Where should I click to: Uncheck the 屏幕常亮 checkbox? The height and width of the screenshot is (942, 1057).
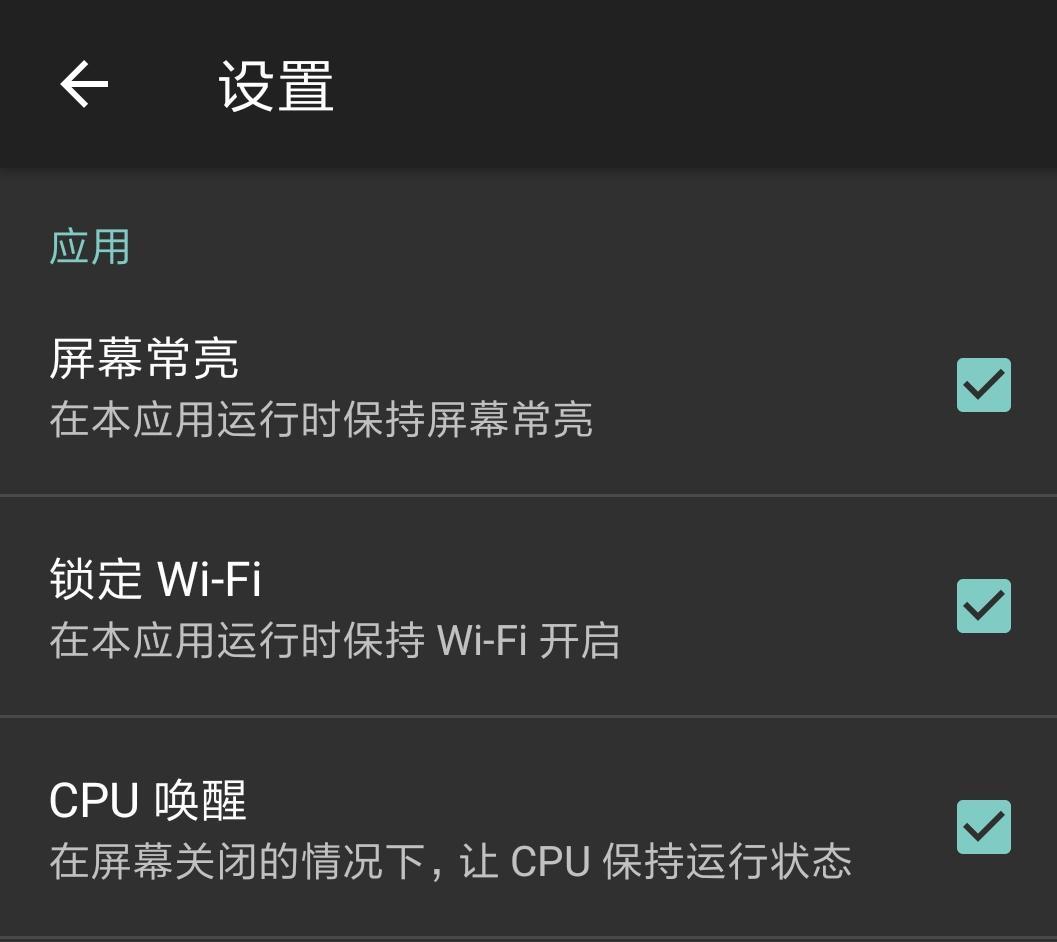(x=983, y=385)
